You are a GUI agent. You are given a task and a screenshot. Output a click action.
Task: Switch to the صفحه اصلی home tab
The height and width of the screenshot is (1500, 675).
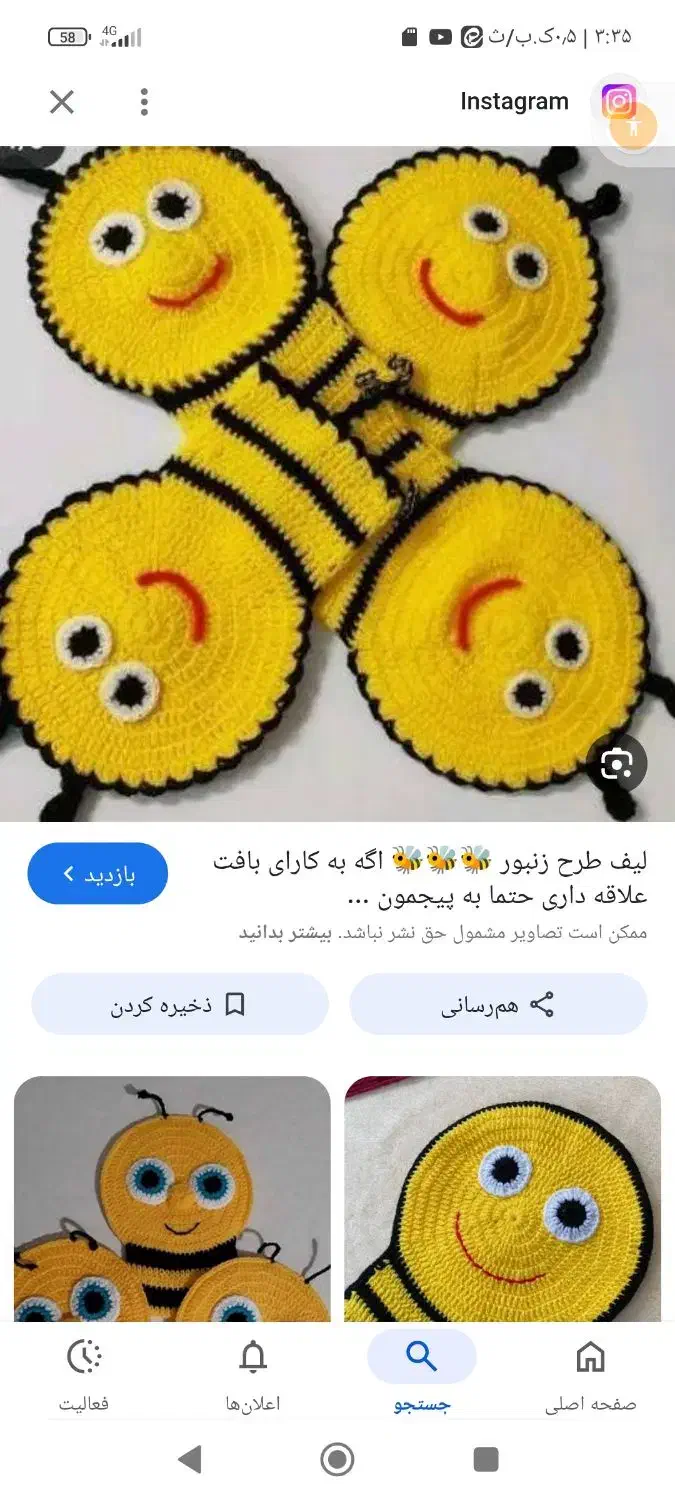[x=590, y=1372]
